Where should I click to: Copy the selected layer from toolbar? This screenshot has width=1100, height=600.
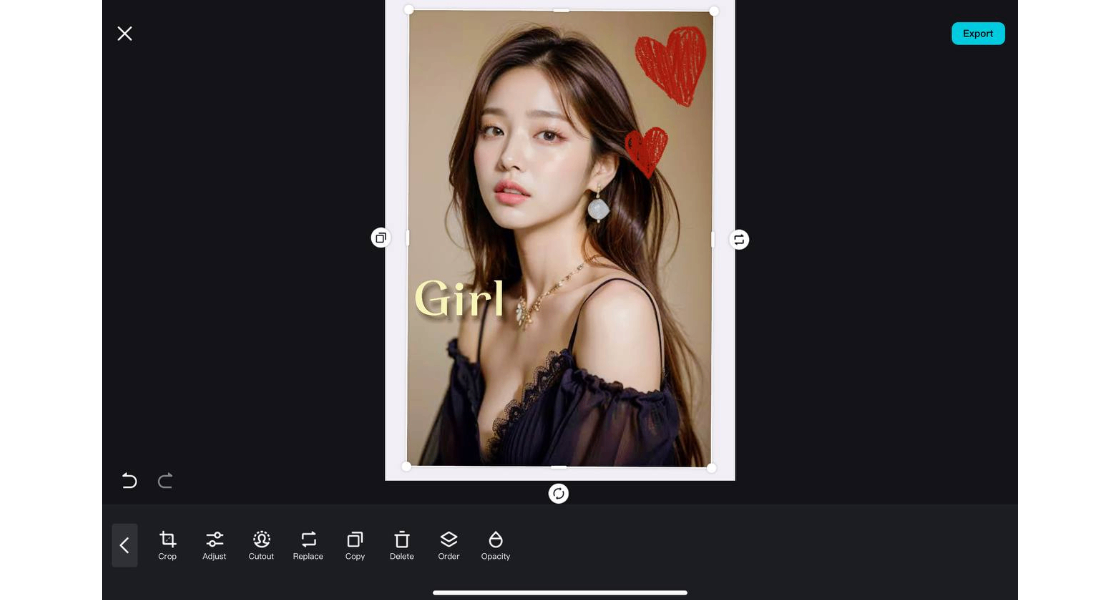pyautogui.click(x=355, y=545)
